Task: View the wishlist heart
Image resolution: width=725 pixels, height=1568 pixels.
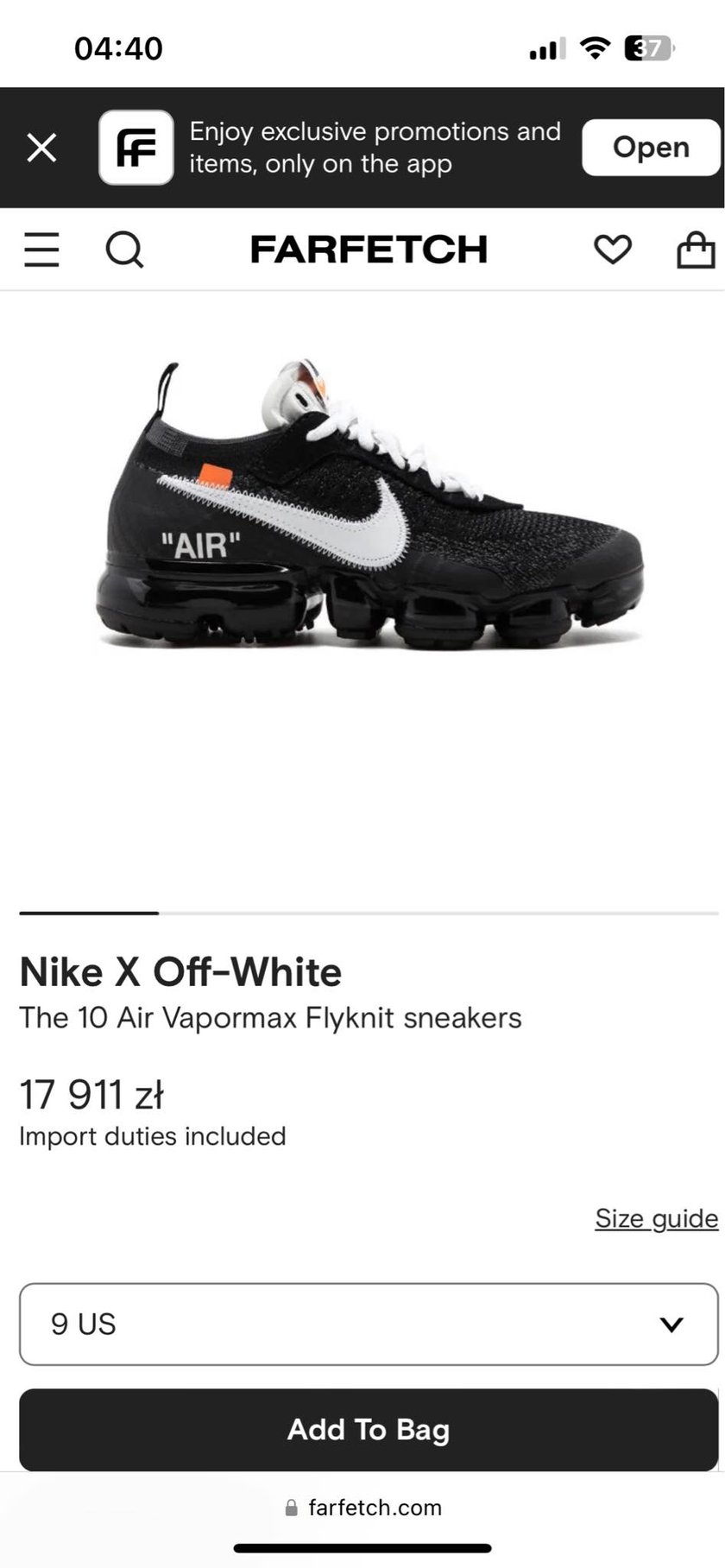Action: point(613,250)
